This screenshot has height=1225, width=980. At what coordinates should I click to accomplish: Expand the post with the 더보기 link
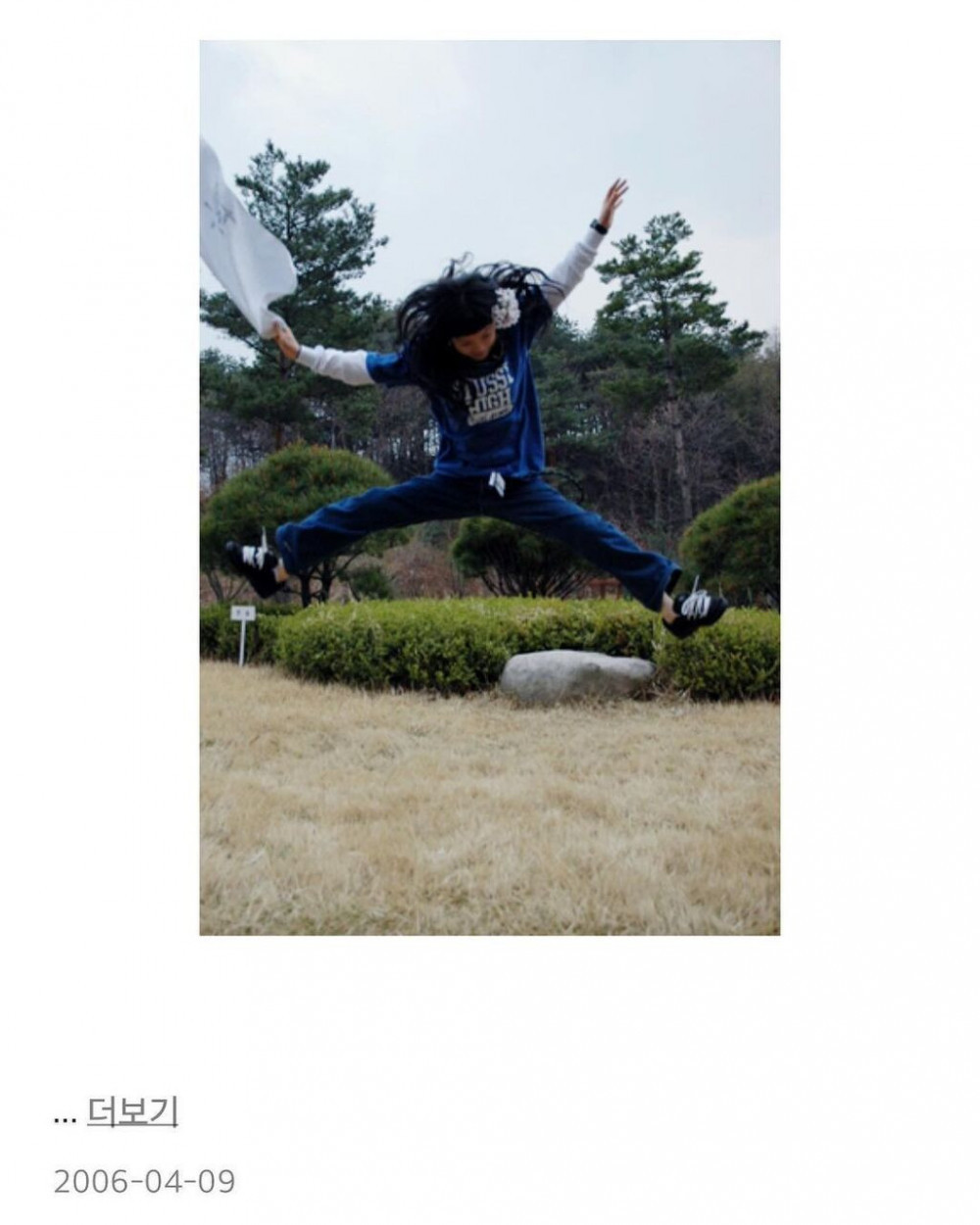point(132,1112)
